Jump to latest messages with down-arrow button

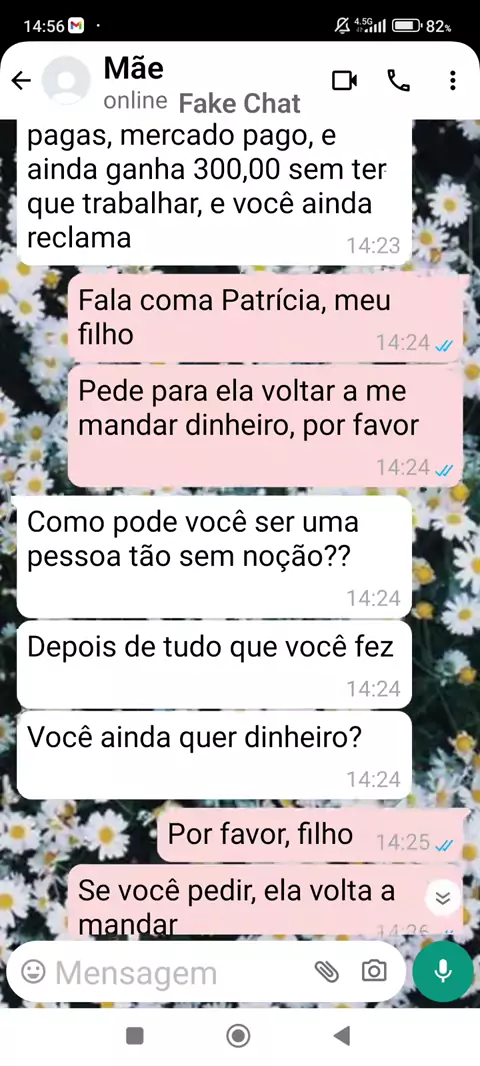(443, 898)
